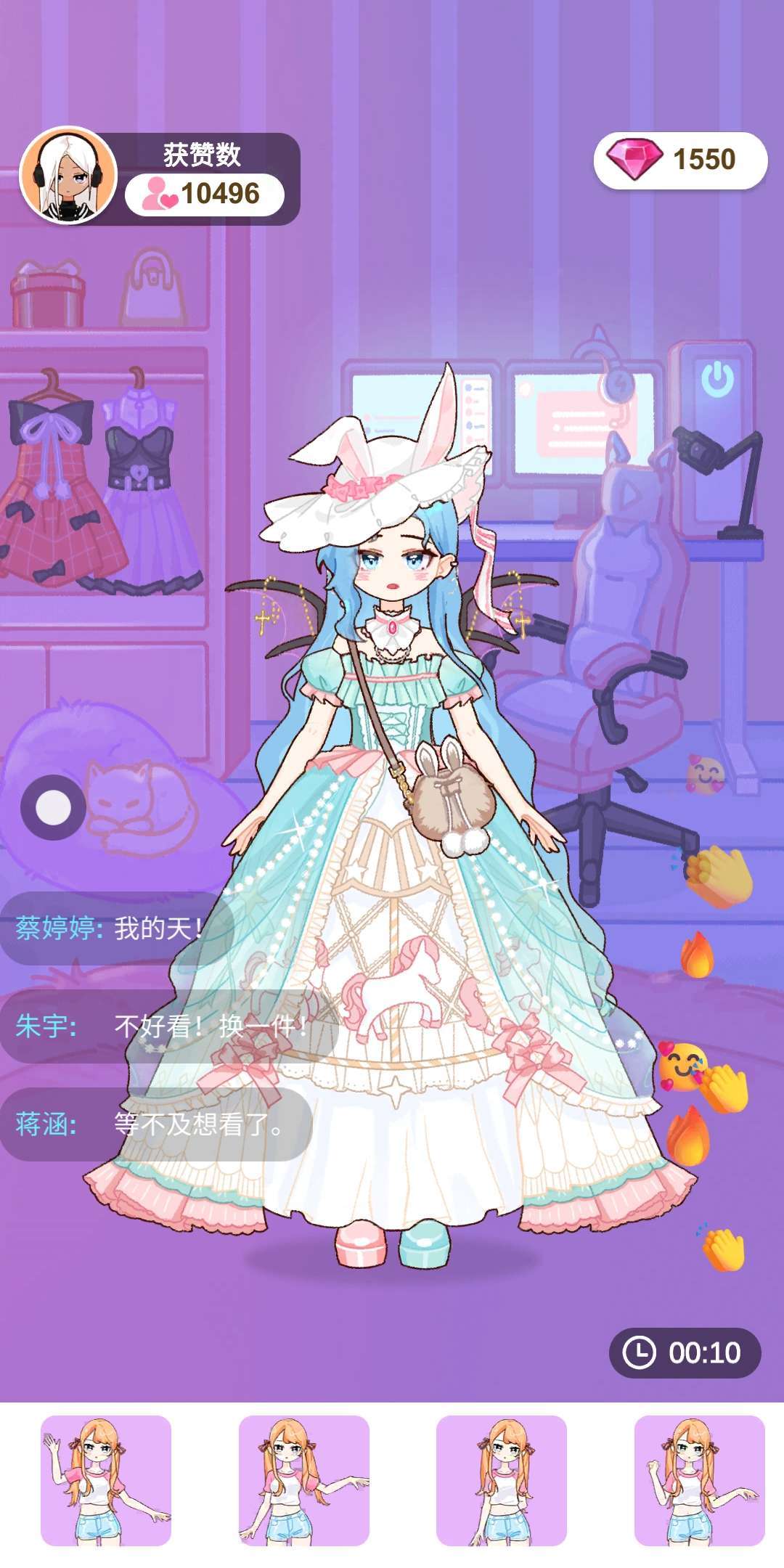Pick the pose with both arms down
The width and height of the screenshot is (784, 1568).
point(501,1481)
